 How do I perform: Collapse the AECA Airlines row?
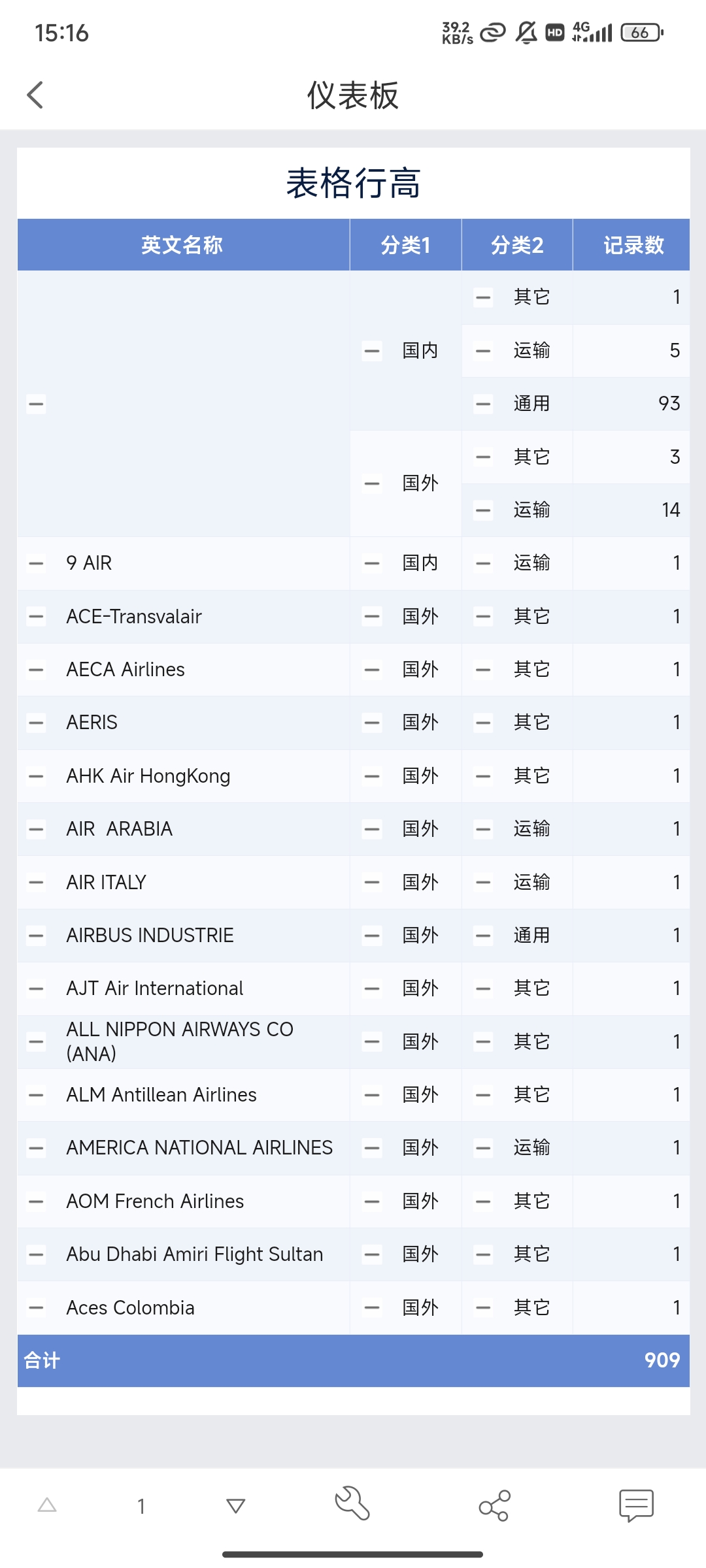[37, 670]
